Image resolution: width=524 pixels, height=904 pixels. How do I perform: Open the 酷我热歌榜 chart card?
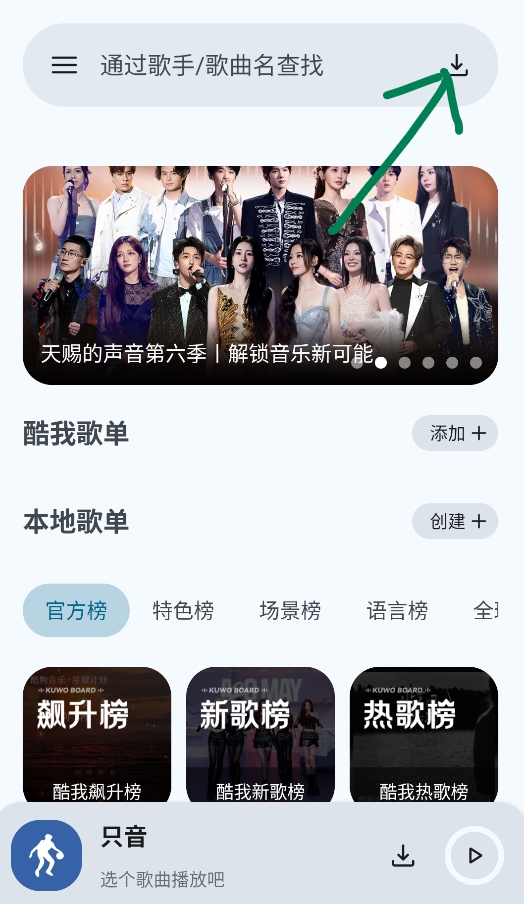coord(424,735)
